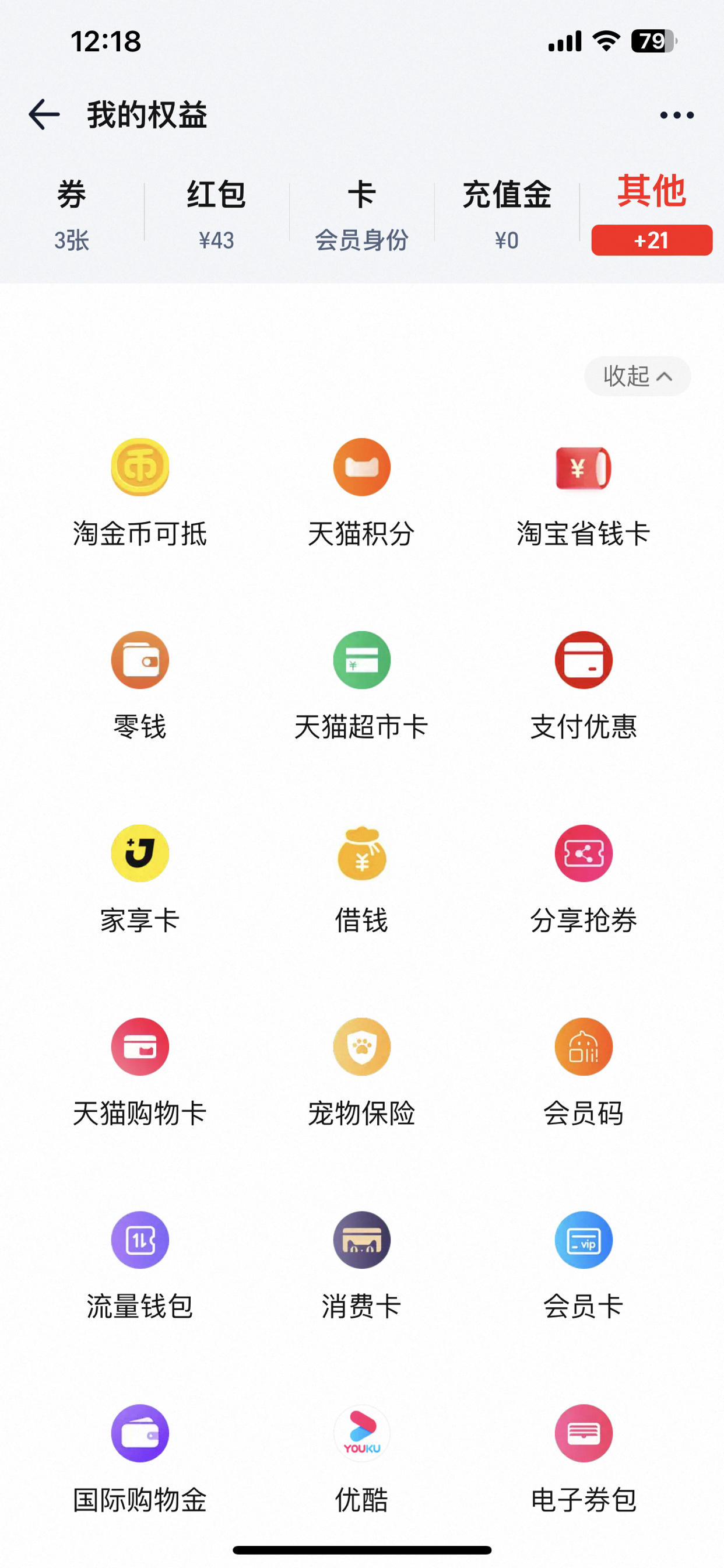Collapse the list with 收起
The width and height of the screenshot is (724, 1568).
coord(637,376)
